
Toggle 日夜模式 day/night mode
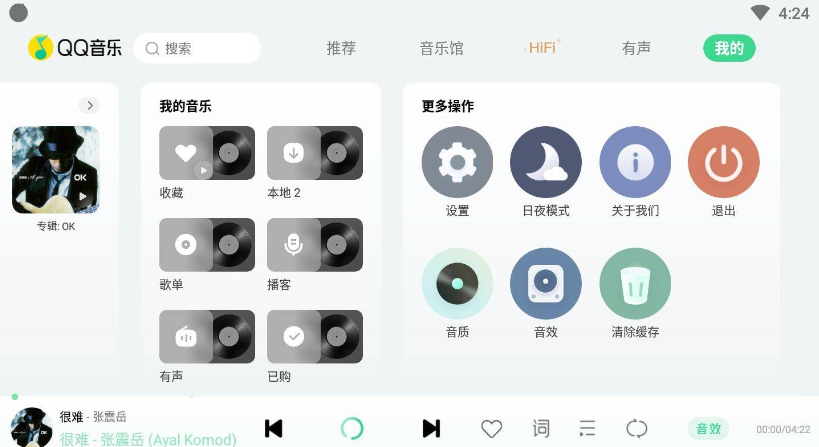point(545,162)
